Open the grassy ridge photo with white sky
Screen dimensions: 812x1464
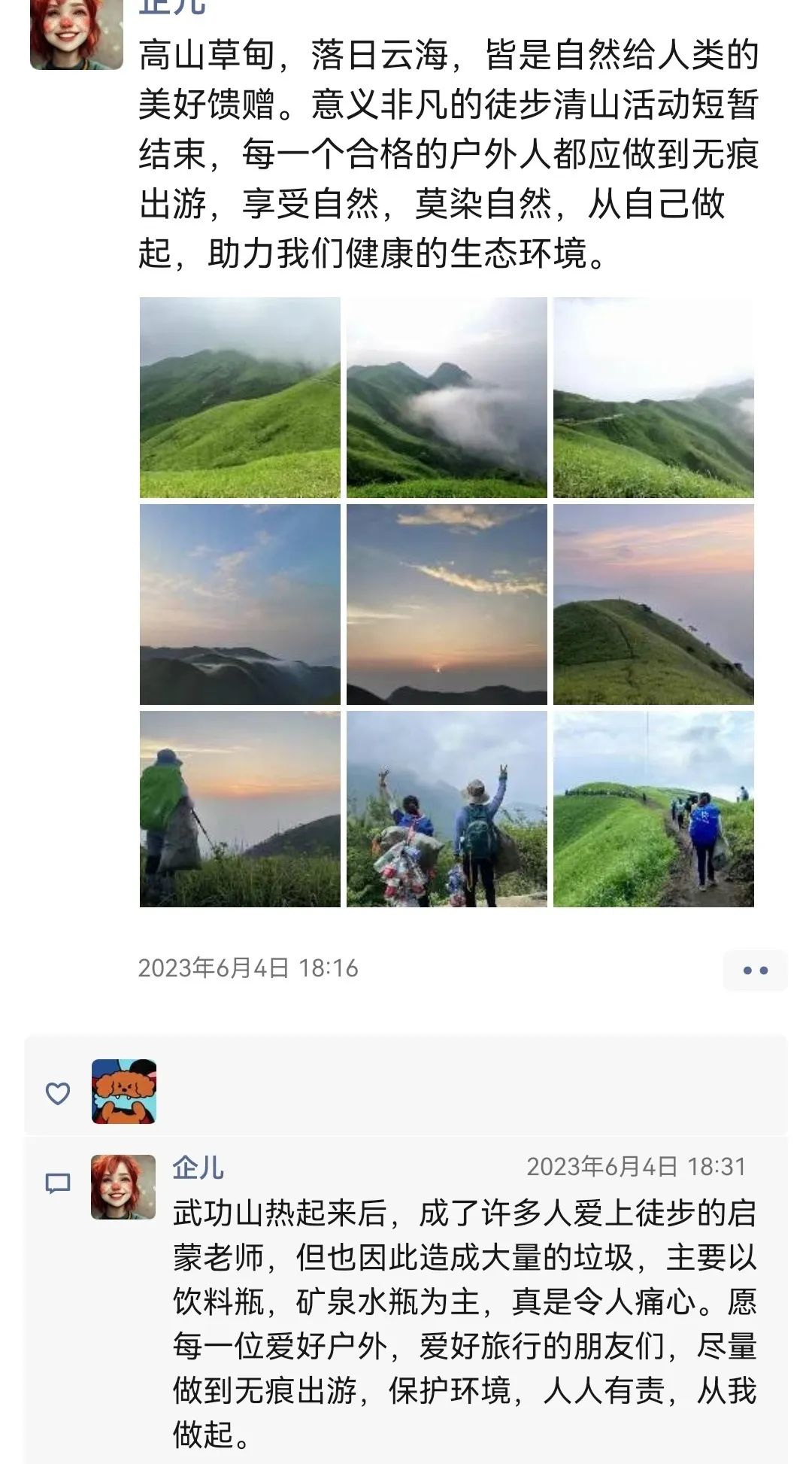653,397
